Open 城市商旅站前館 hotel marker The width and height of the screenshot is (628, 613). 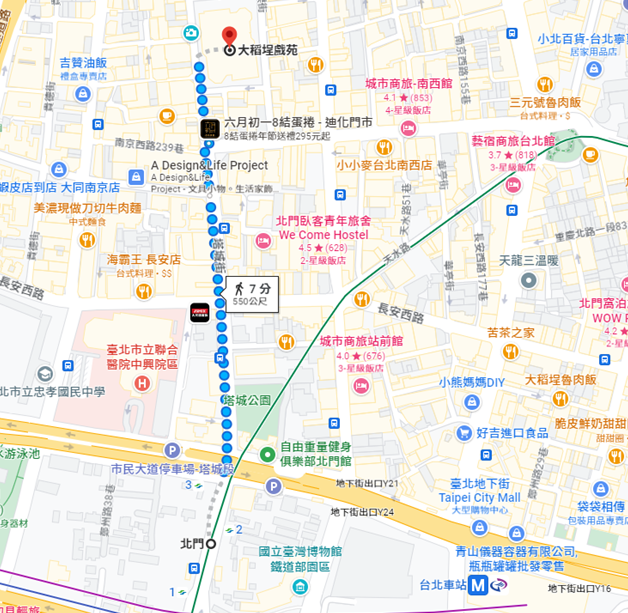click(x=361, y=386)
